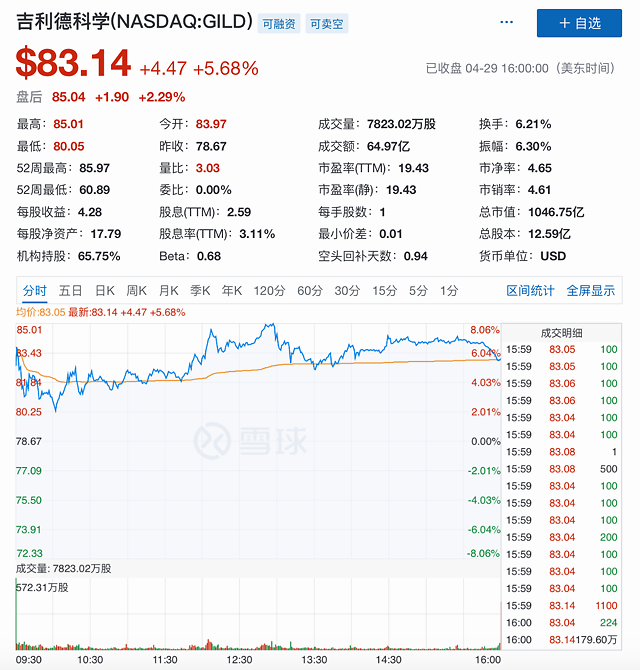Switch to the 120分 interval
The height and width of the screenshot is (670, 640).
tap(269, 291)
